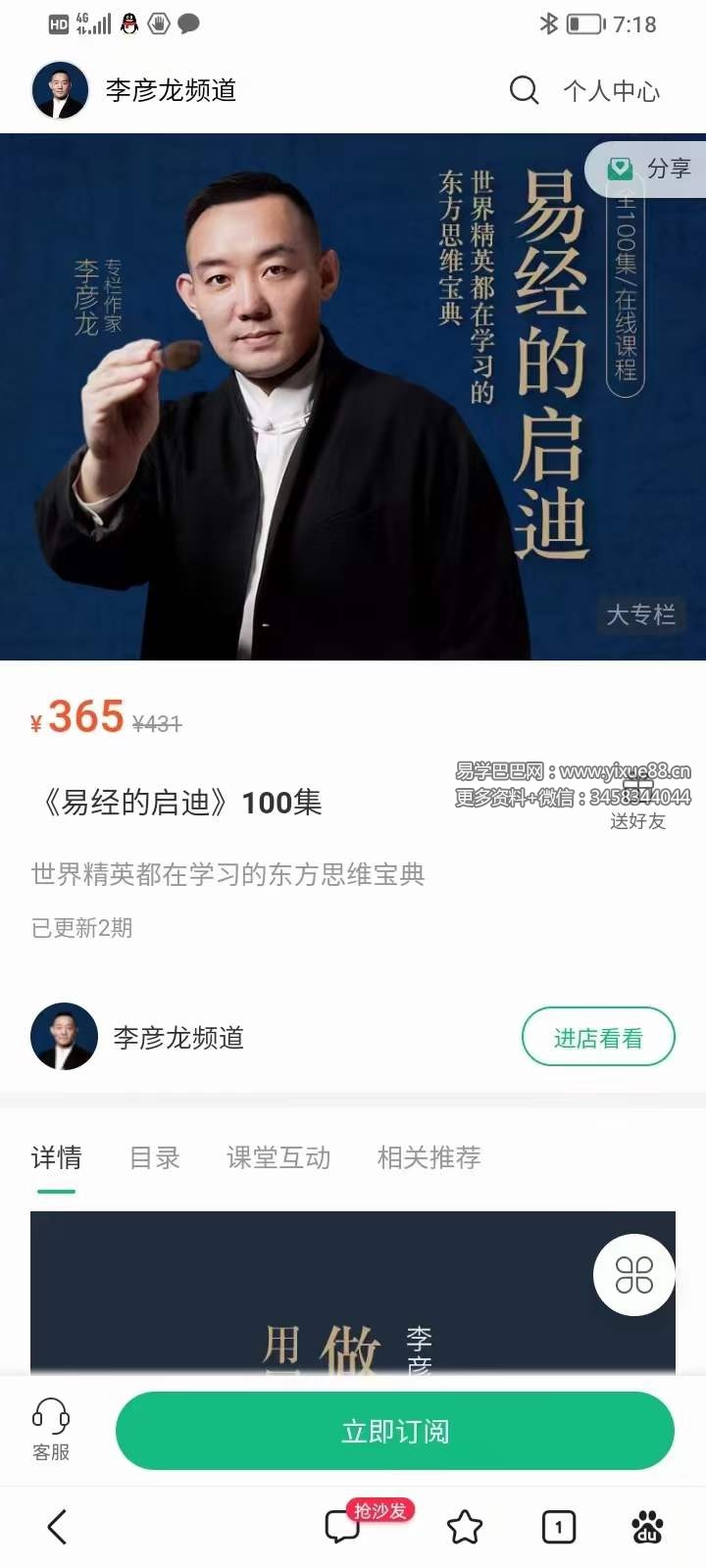The height and width of the screenshot is (1568, 706).
Task: Stay on the 详情 tab
Action: (x=56, y=1157)
